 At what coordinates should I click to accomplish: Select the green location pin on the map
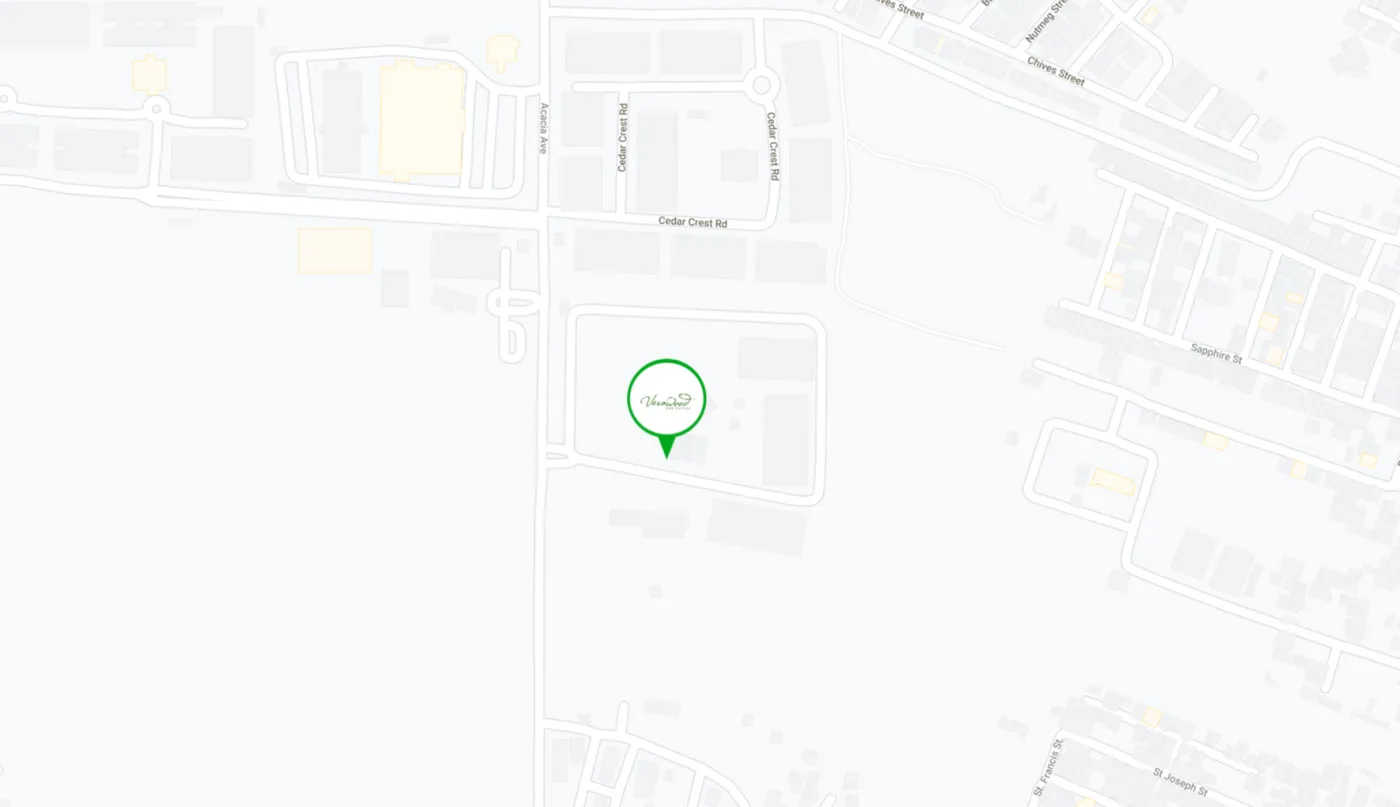click(x=666, y=401)
